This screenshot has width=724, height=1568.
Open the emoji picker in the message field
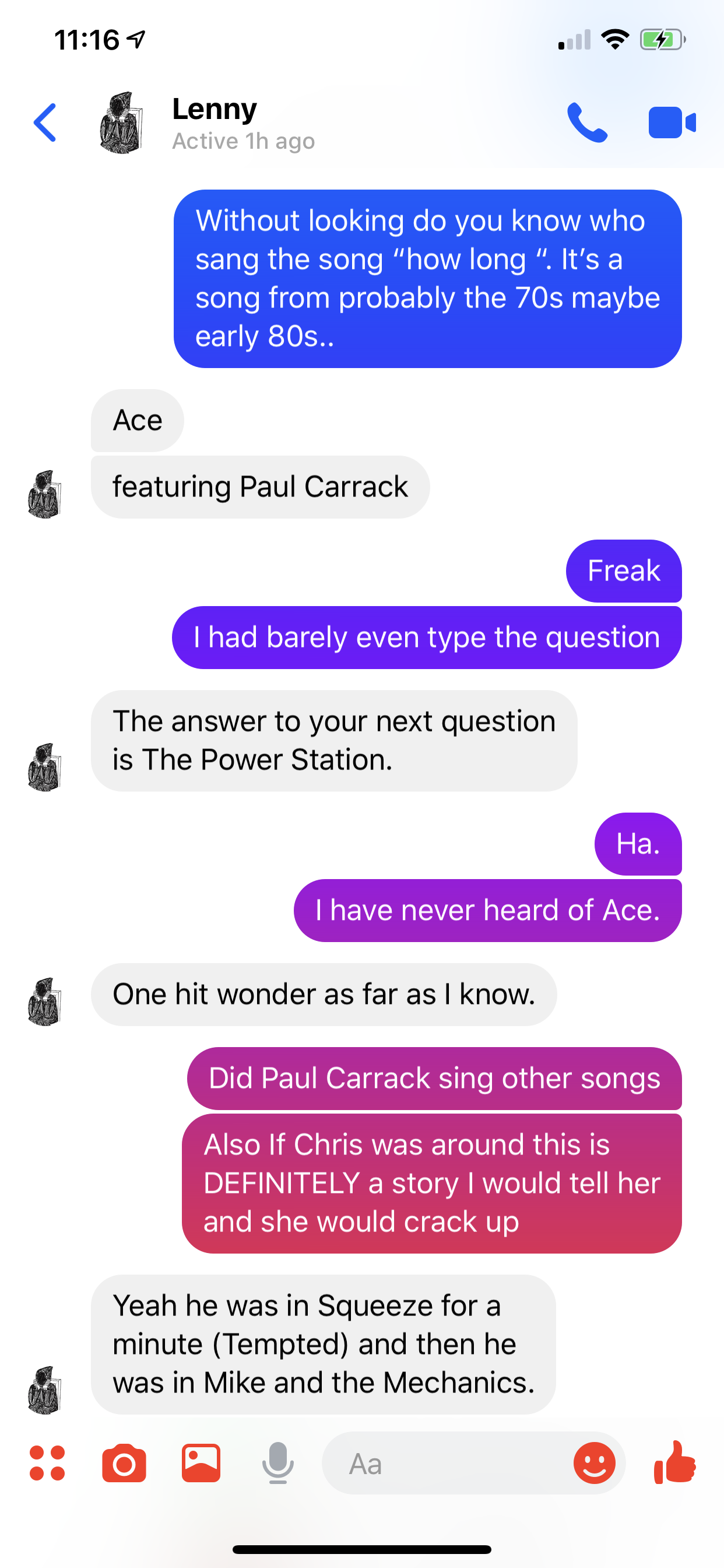click(594, 1462)
